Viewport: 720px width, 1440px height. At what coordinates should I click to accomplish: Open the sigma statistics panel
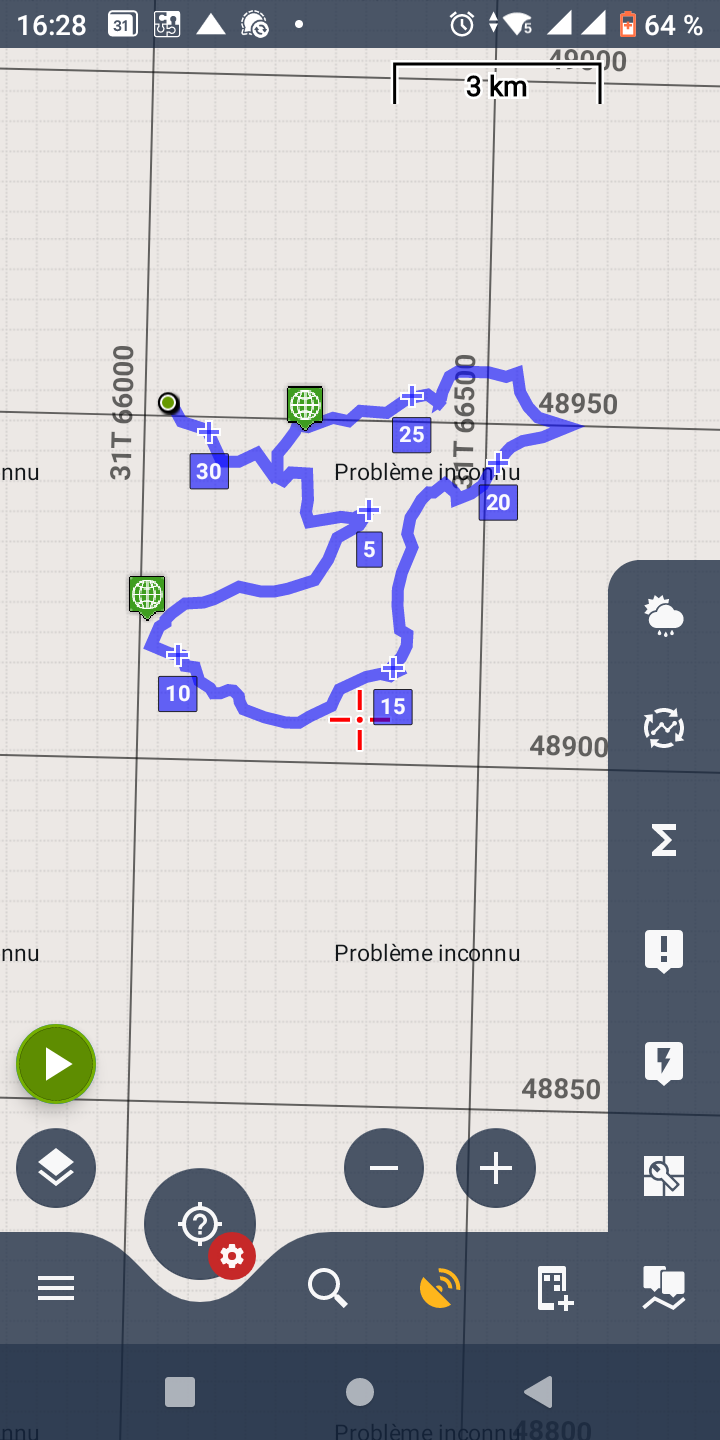pos(664,840)
